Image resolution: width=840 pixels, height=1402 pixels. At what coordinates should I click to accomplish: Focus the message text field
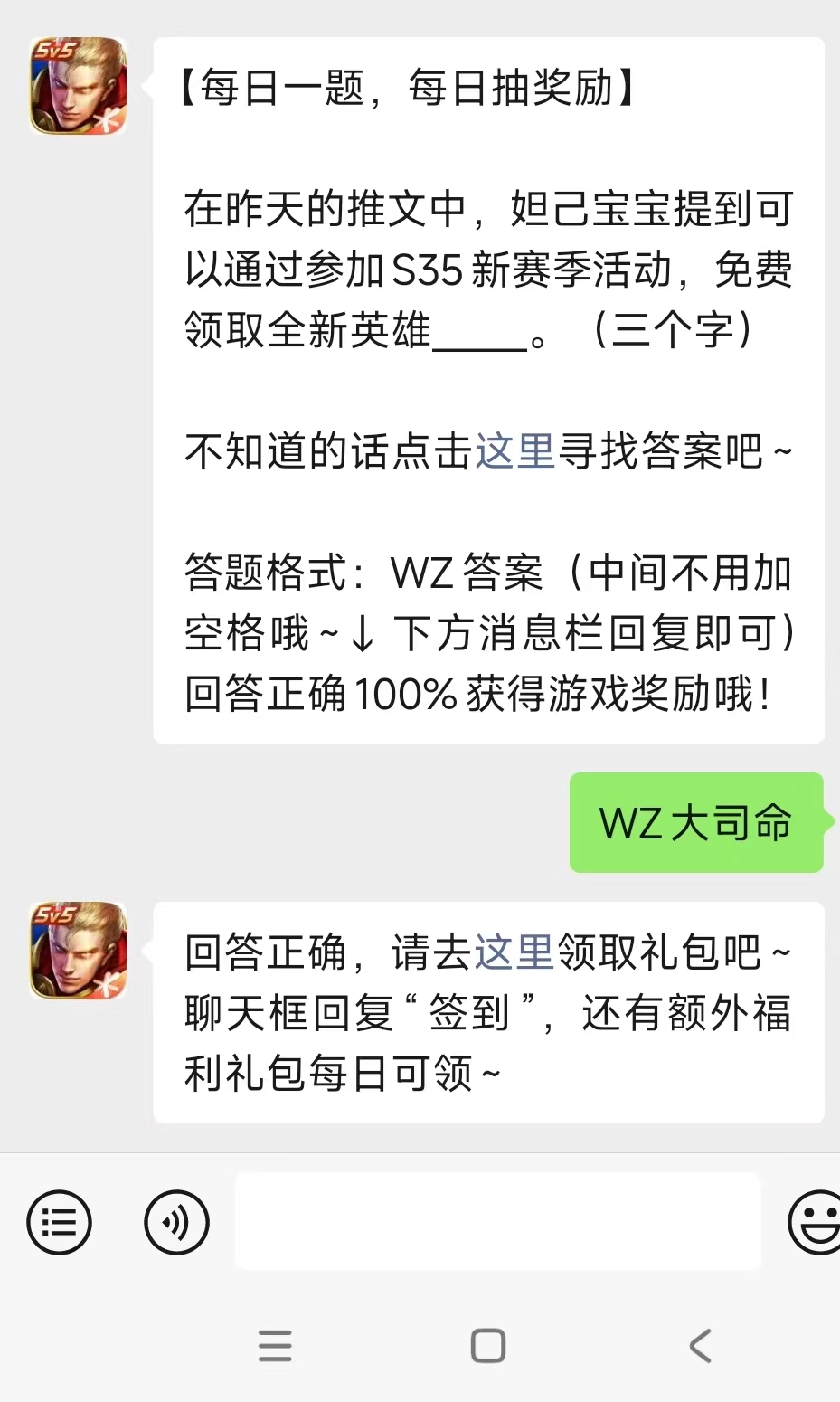(x=497, y=1221)
